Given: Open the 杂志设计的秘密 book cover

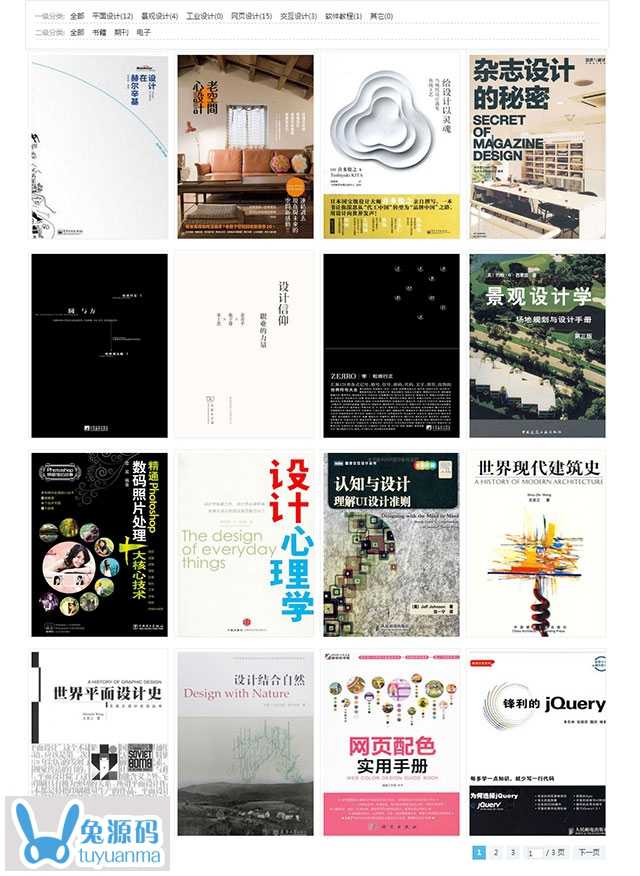Looking at the screenshot, I should pyautogui.click(x=537, y=146).
